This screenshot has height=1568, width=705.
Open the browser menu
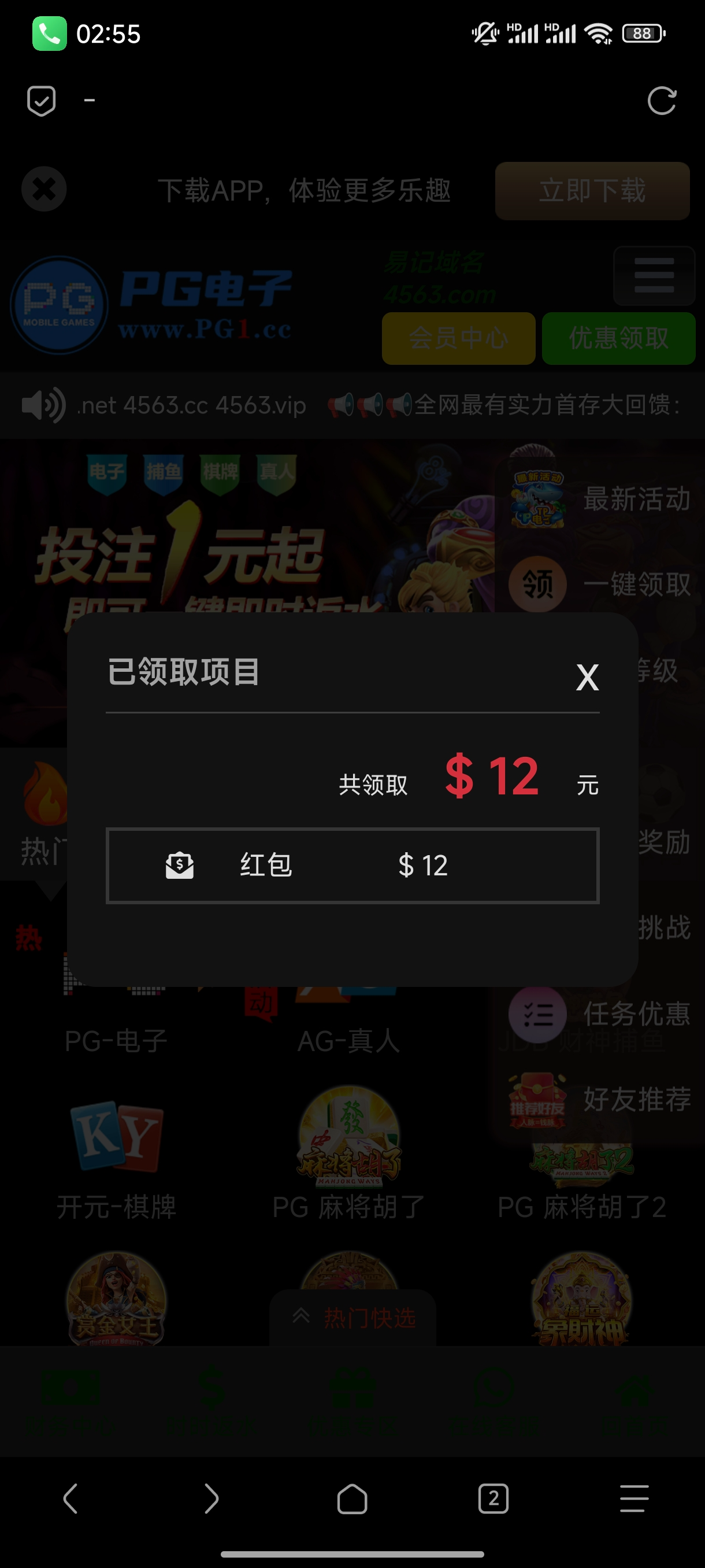(634, 1498)
